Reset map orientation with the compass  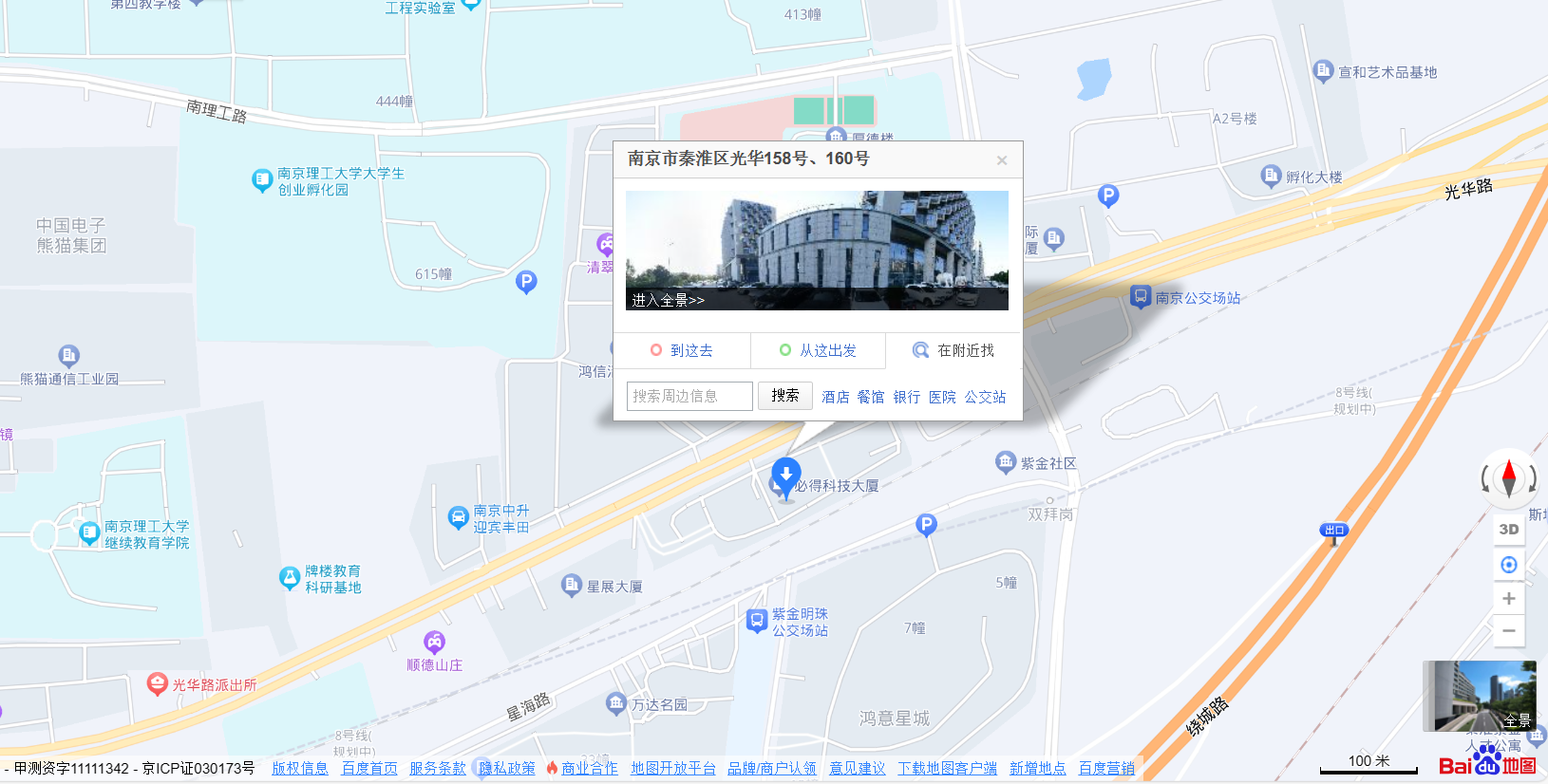click(1509, 478)
